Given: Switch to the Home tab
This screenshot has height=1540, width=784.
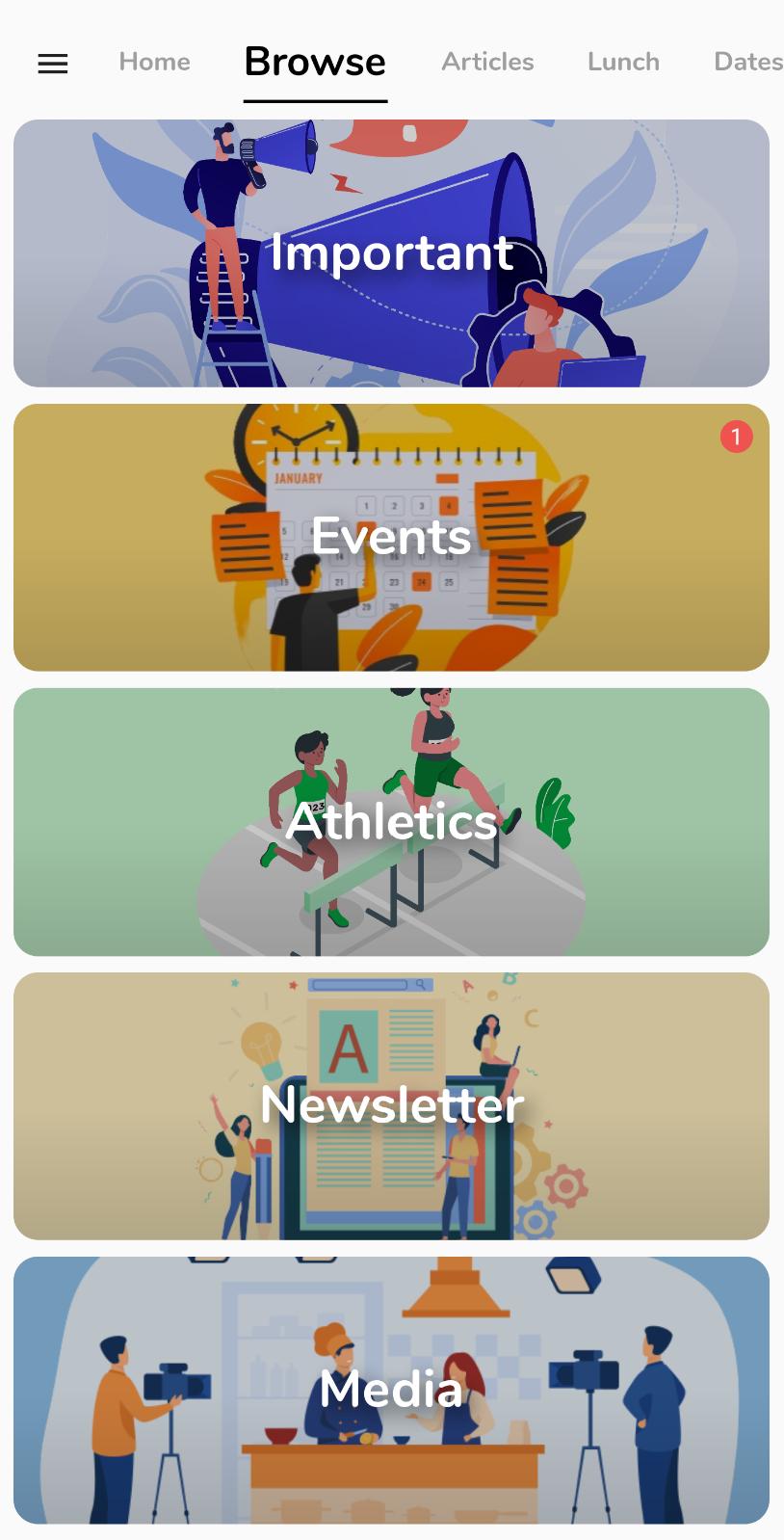Looking at the screenshot, I should click(154, 62).
